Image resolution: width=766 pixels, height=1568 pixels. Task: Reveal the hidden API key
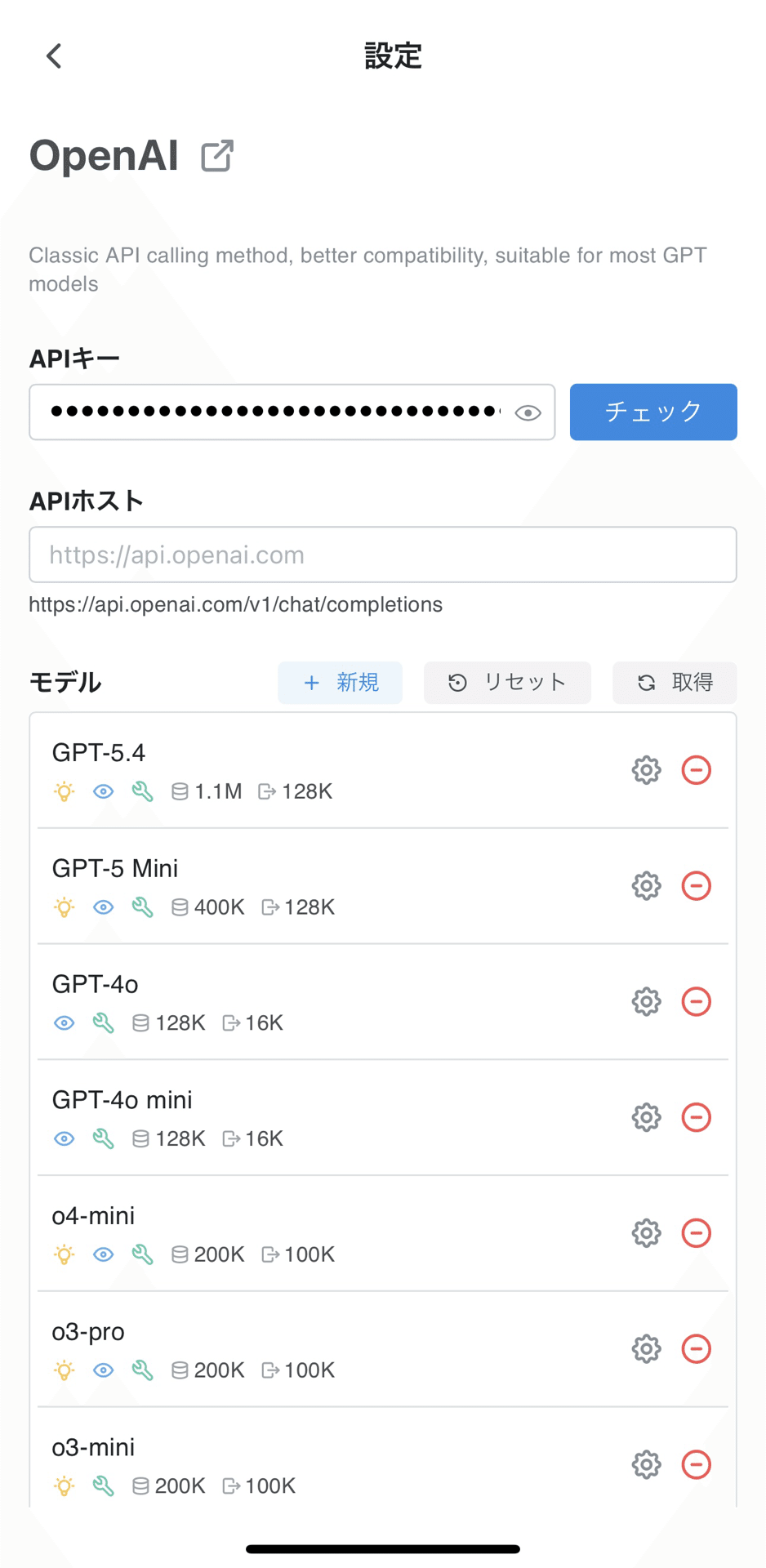pyautogui.click(x=528, y=413)
